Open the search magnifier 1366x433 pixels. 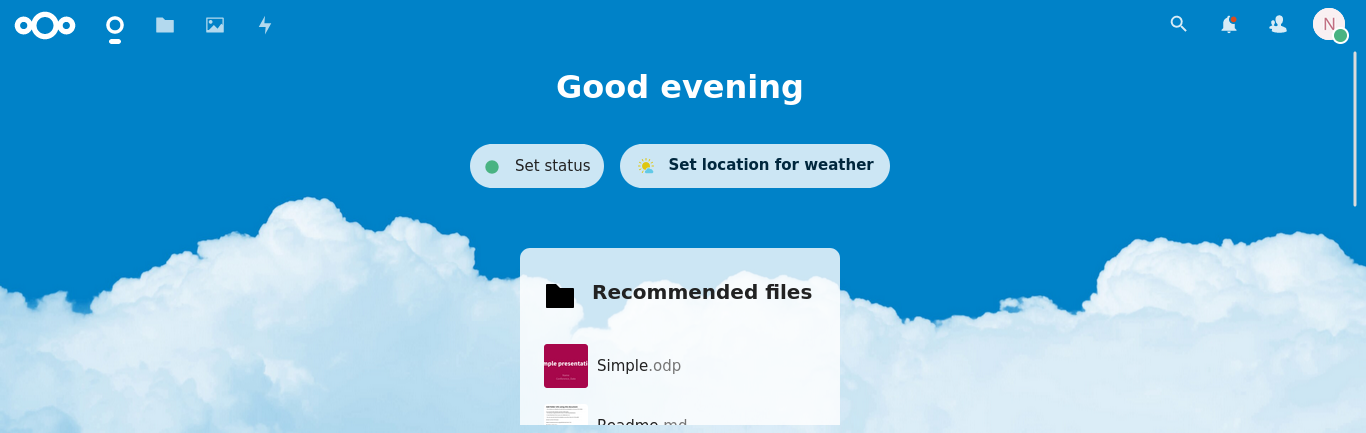pos(1179,24)
